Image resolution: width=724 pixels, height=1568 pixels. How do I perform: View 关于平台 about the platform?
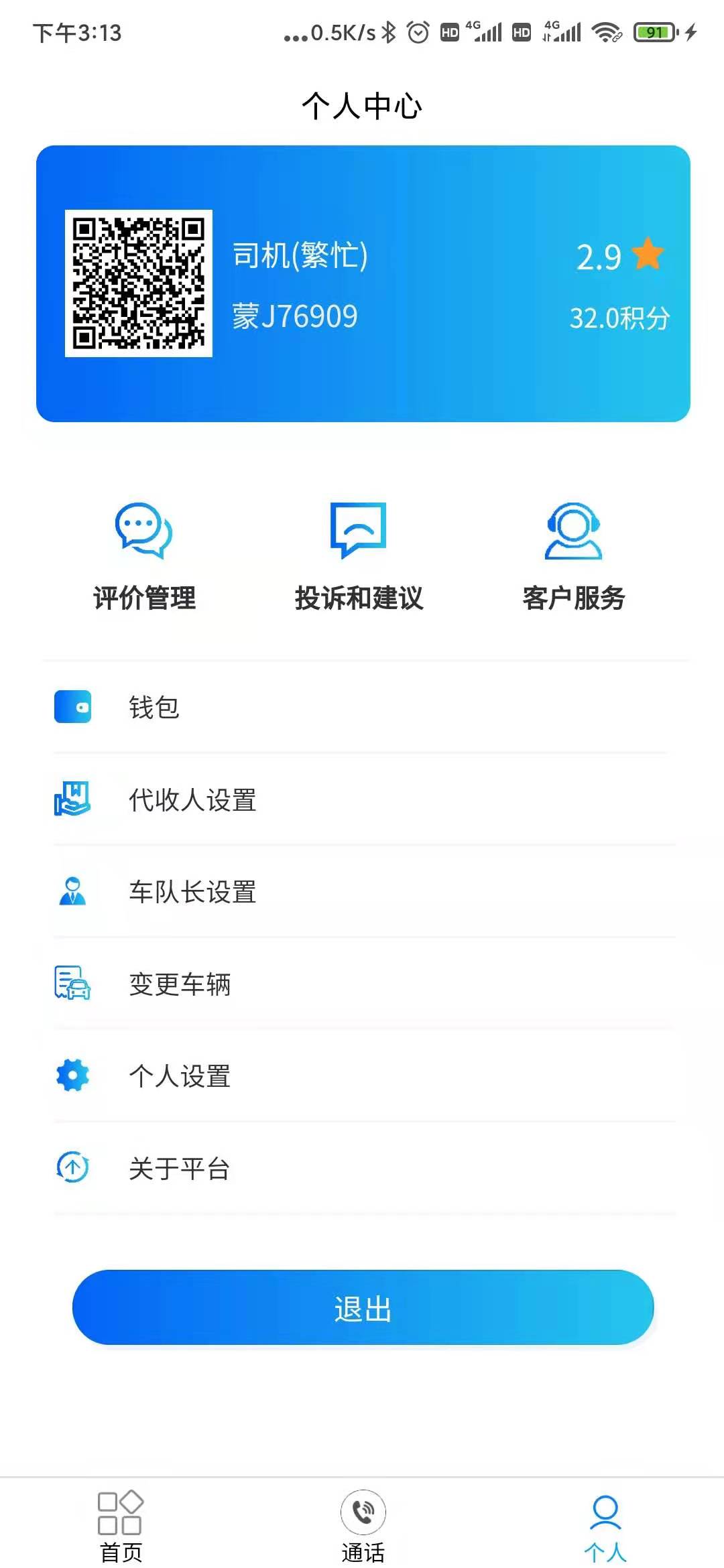pos(362,1169)
